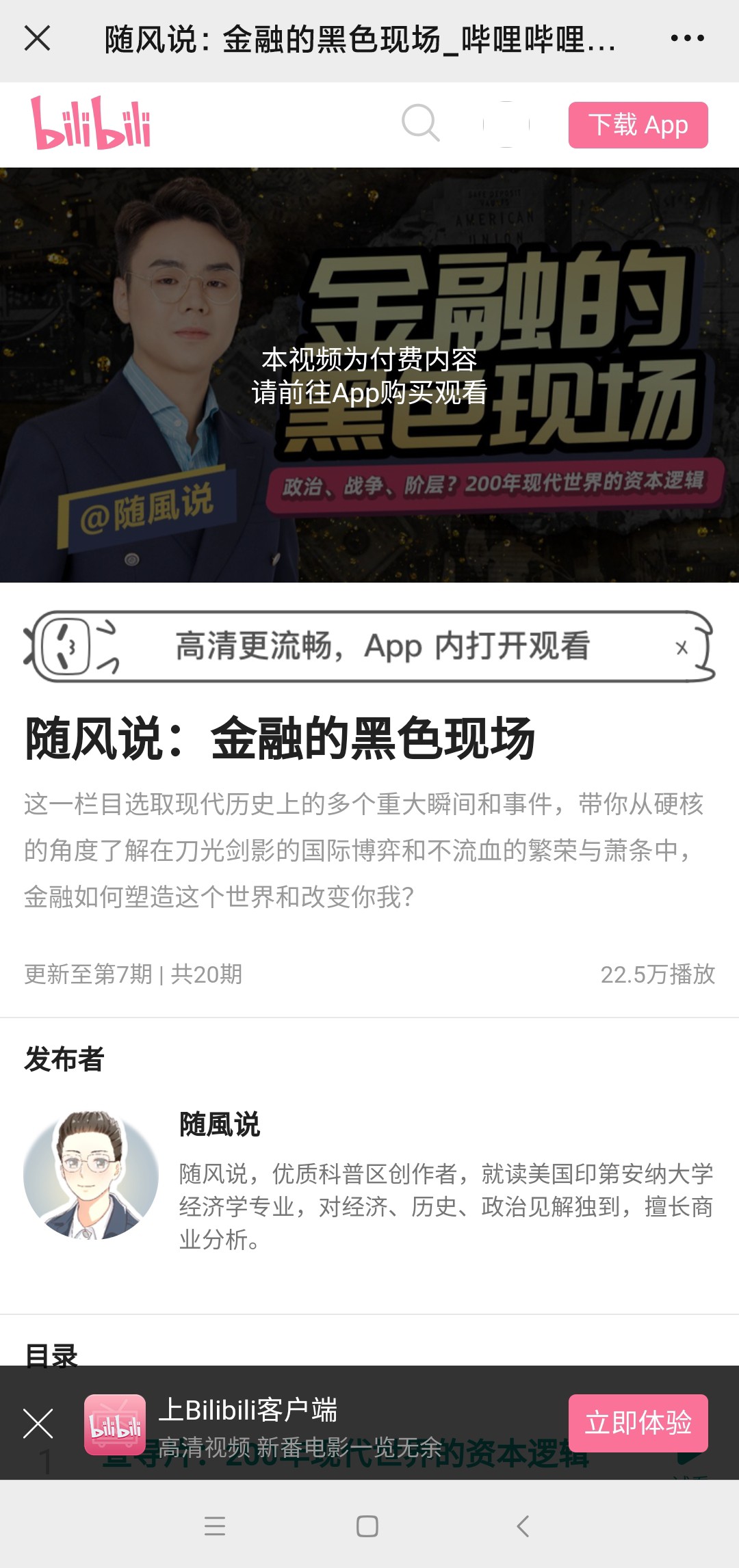Close the in-app browser page
739x1568 pixels.
coord(38,38)
